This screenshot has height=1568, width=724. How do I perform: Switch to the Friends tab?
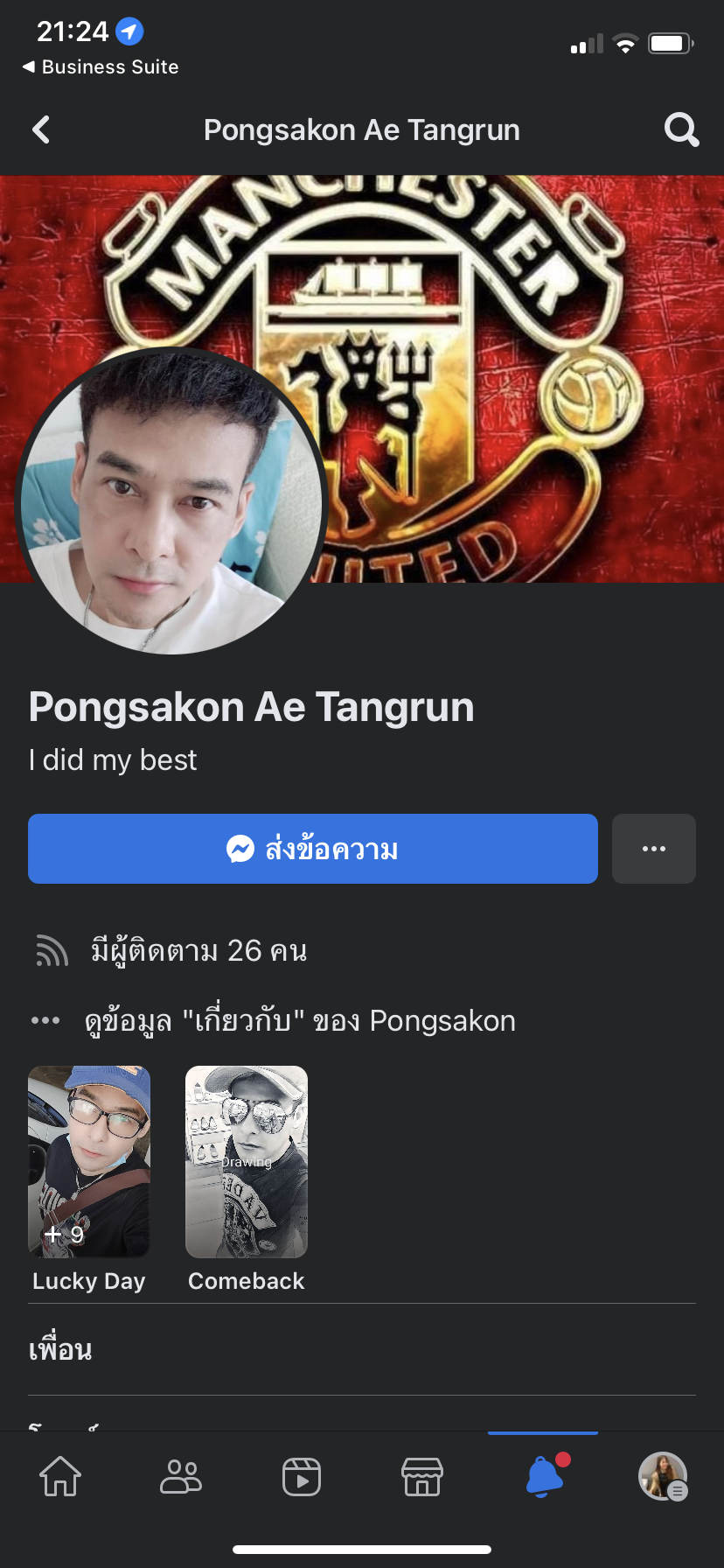(181, 1476)
